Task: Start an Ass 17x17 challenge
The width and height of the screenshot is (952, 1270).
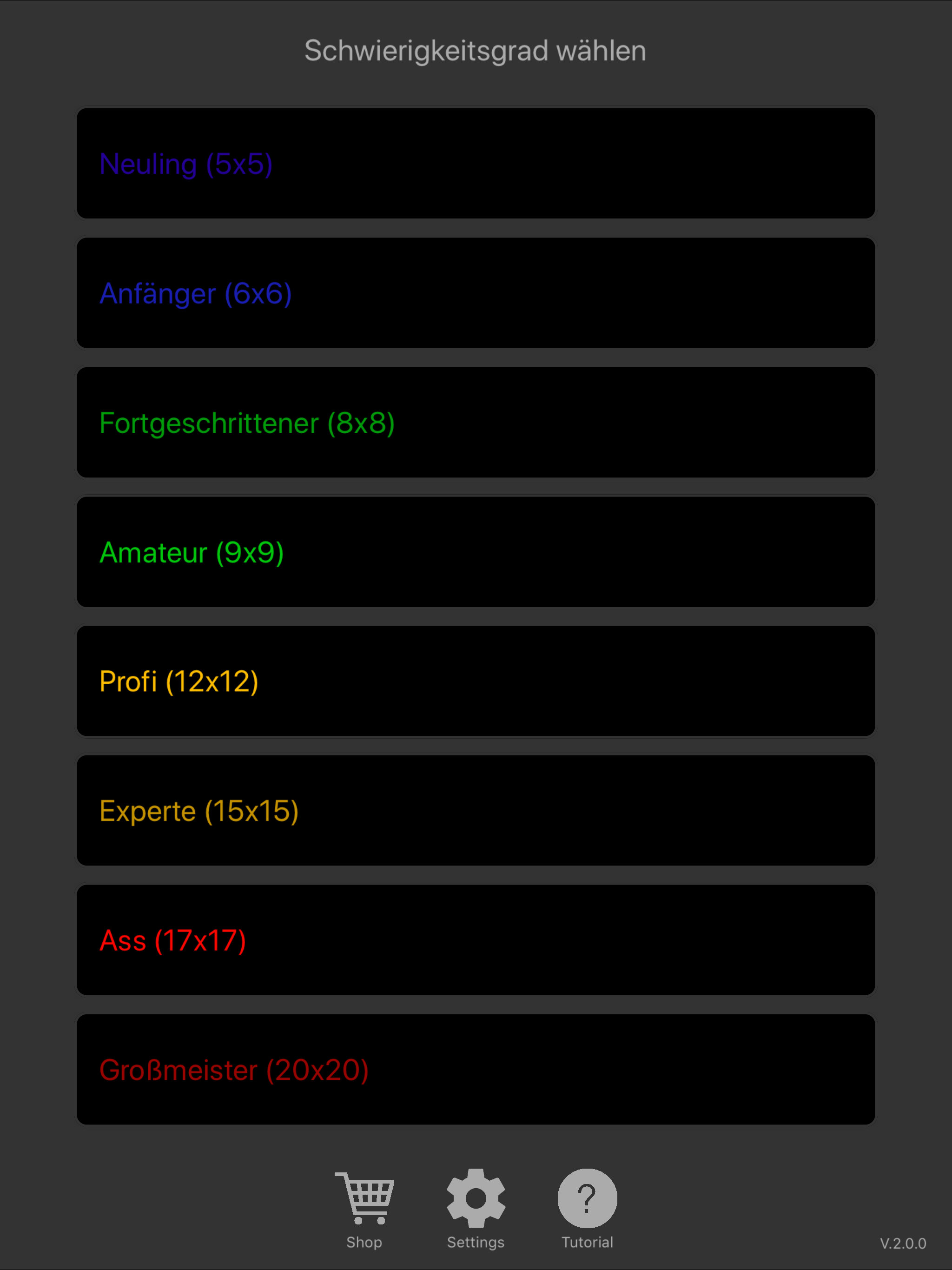Action: (476, 940)
